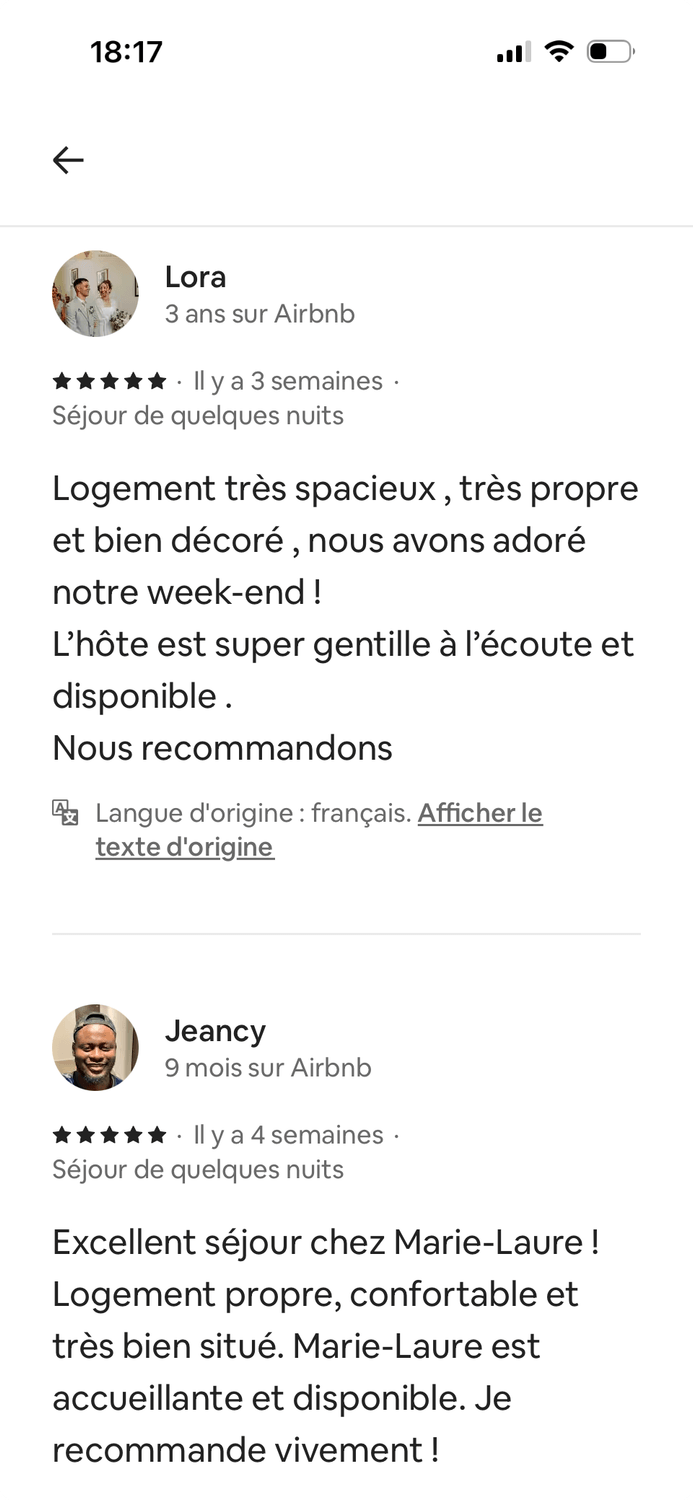
Task: Go back using the arrow icon
Action: pyautogui.click(x=68, y=160)
